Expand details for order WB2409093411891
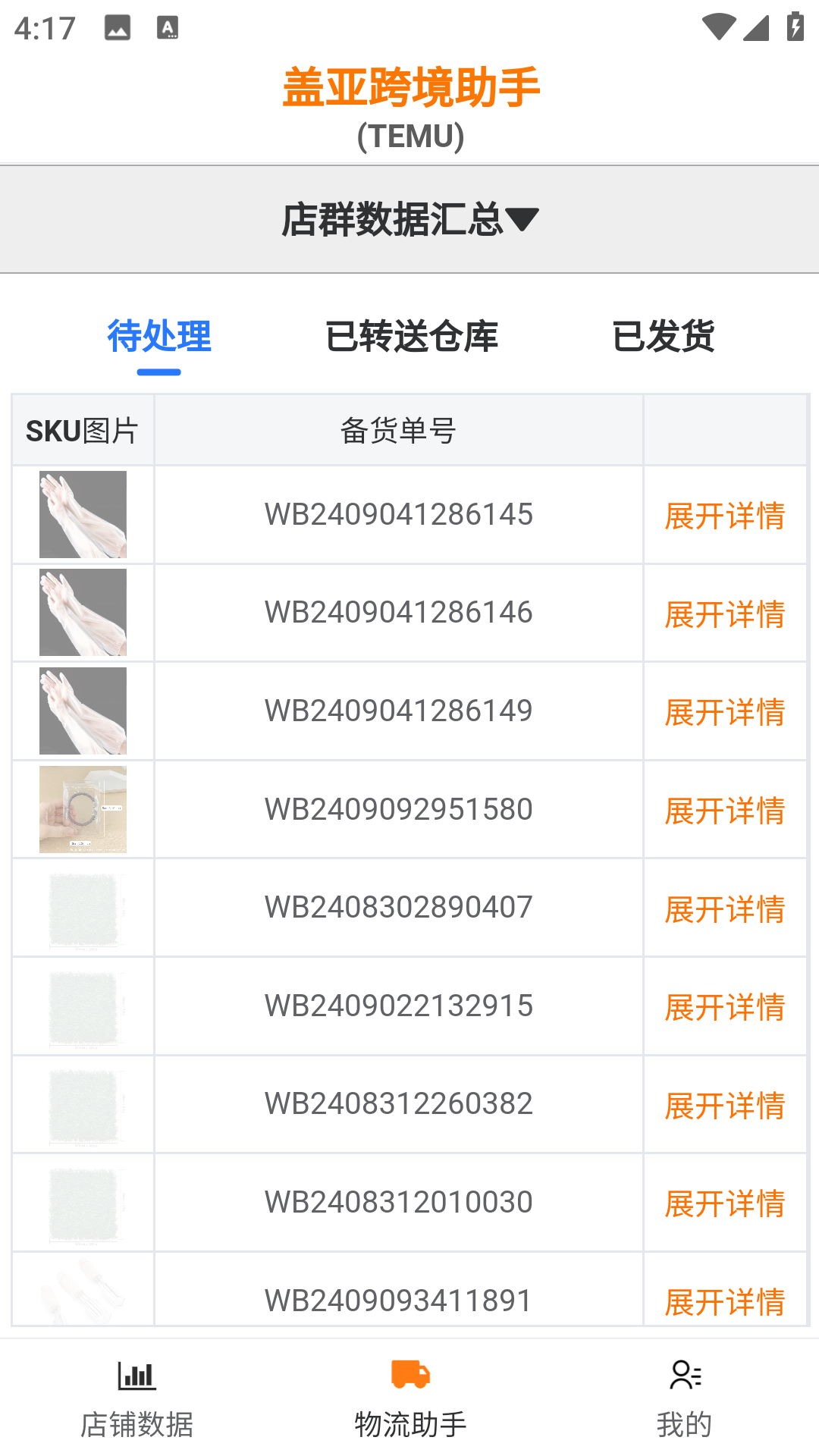This screenshot has width=819, height=1456. [724, 1301]
